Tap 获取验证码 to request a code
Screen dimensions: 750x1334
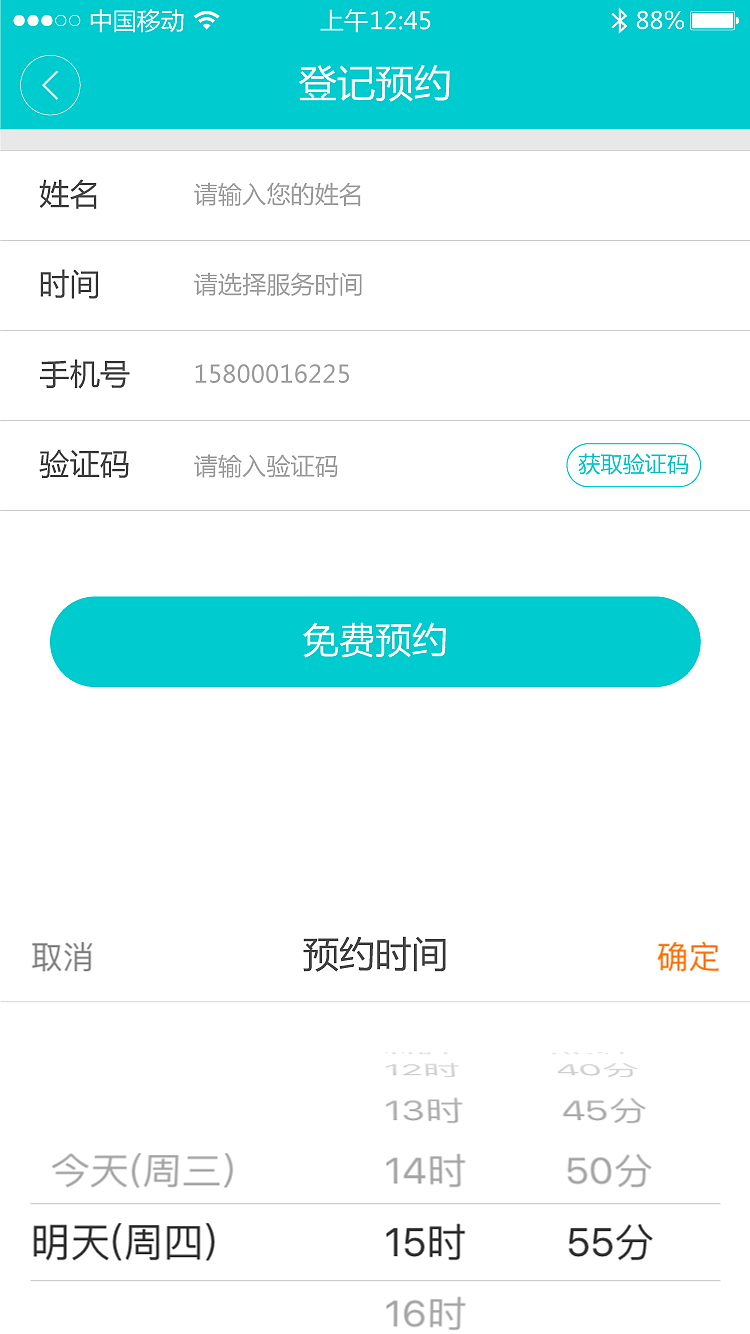click(634, 465)
